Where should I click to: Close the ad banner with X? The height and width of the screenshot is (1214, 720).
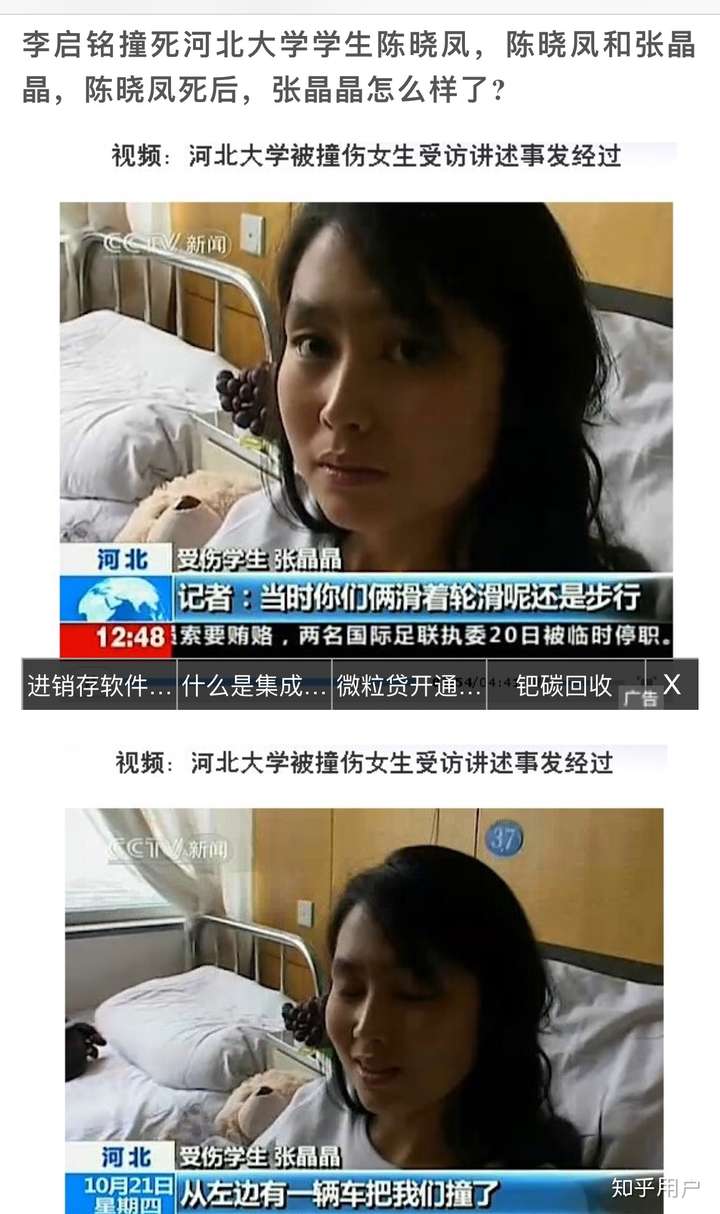coord(672,684)
